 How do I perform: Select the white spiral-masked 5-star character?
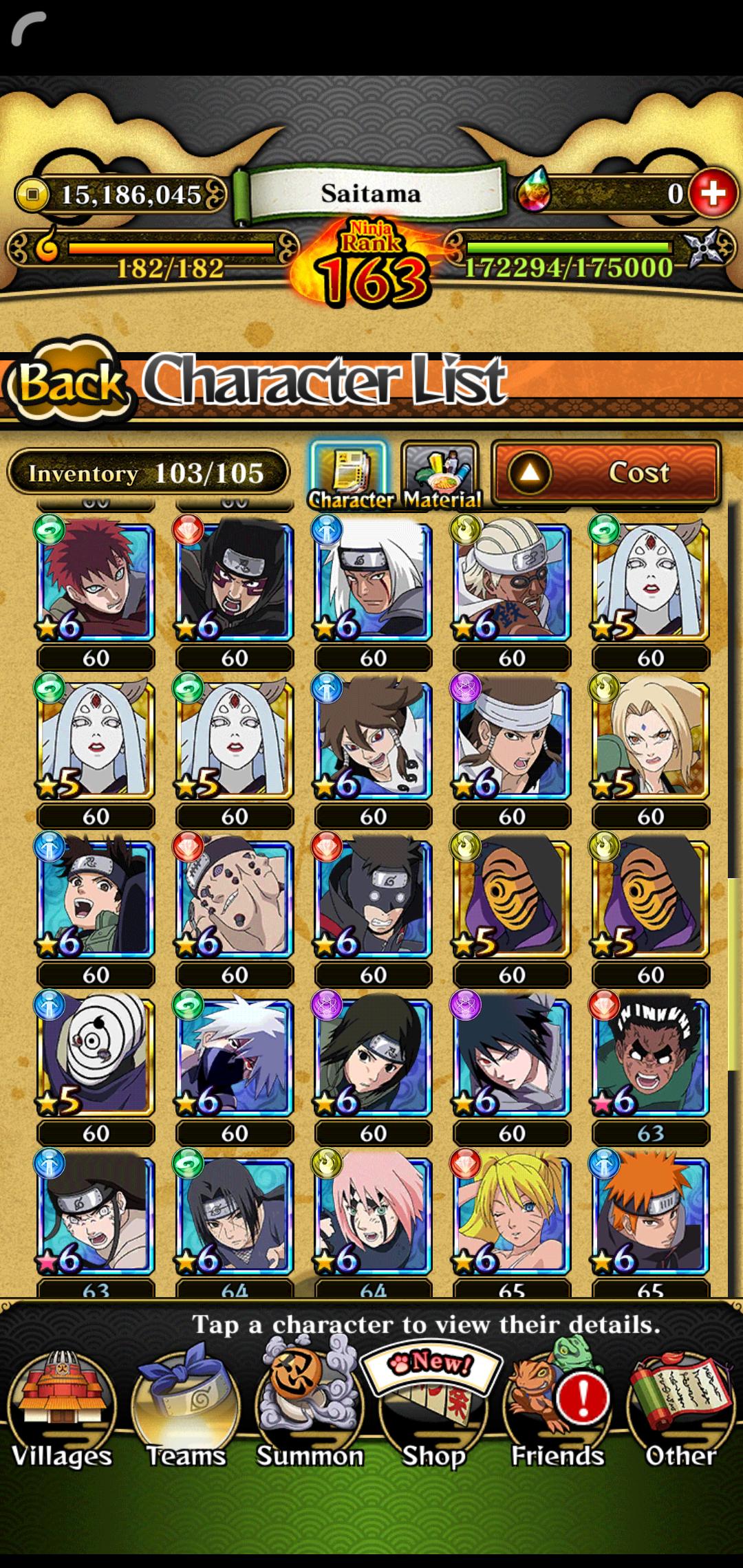pyautogui.click(x=96, y=1057)
